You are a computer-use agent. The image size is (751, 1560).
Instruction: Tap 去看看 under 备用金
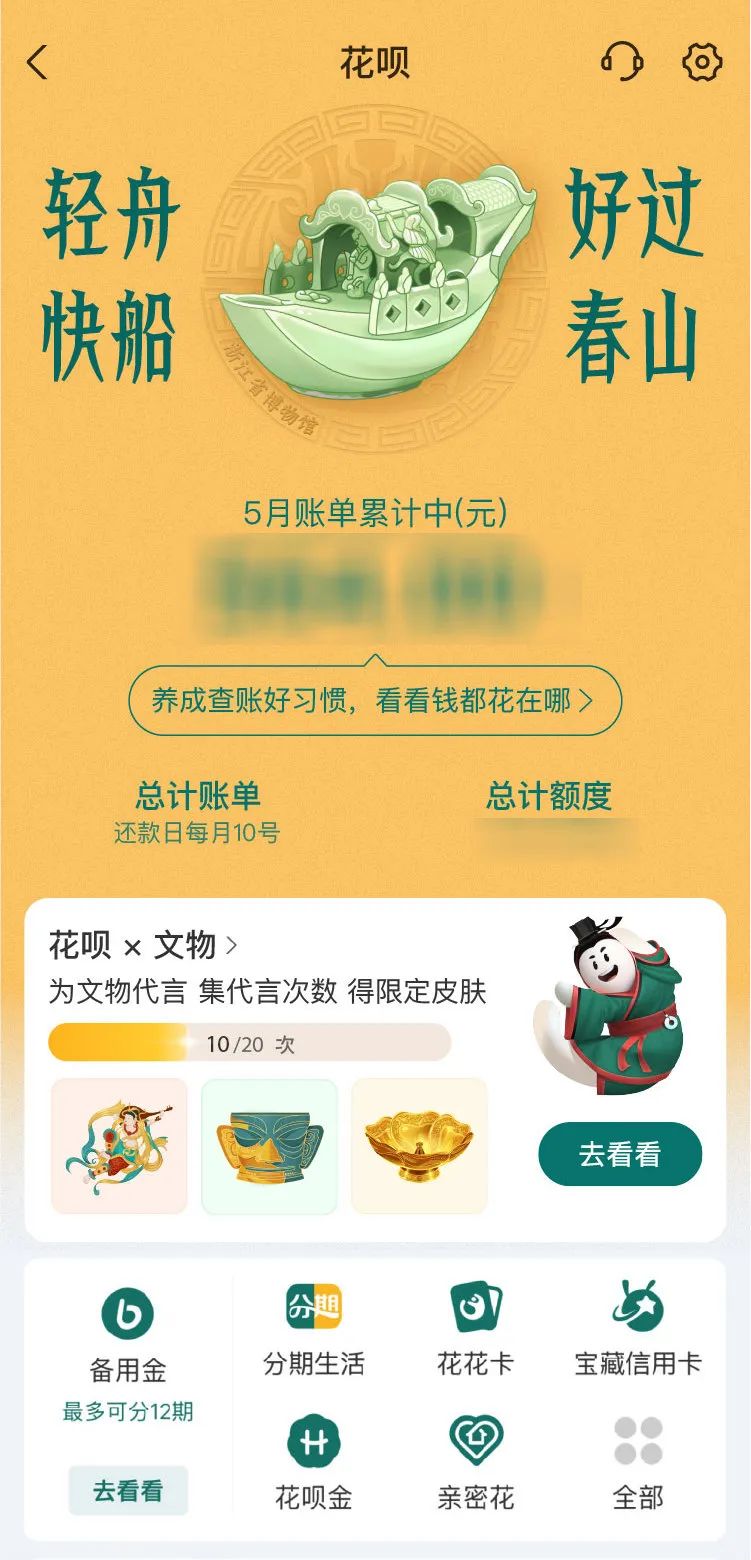[x=128, y=1491]
